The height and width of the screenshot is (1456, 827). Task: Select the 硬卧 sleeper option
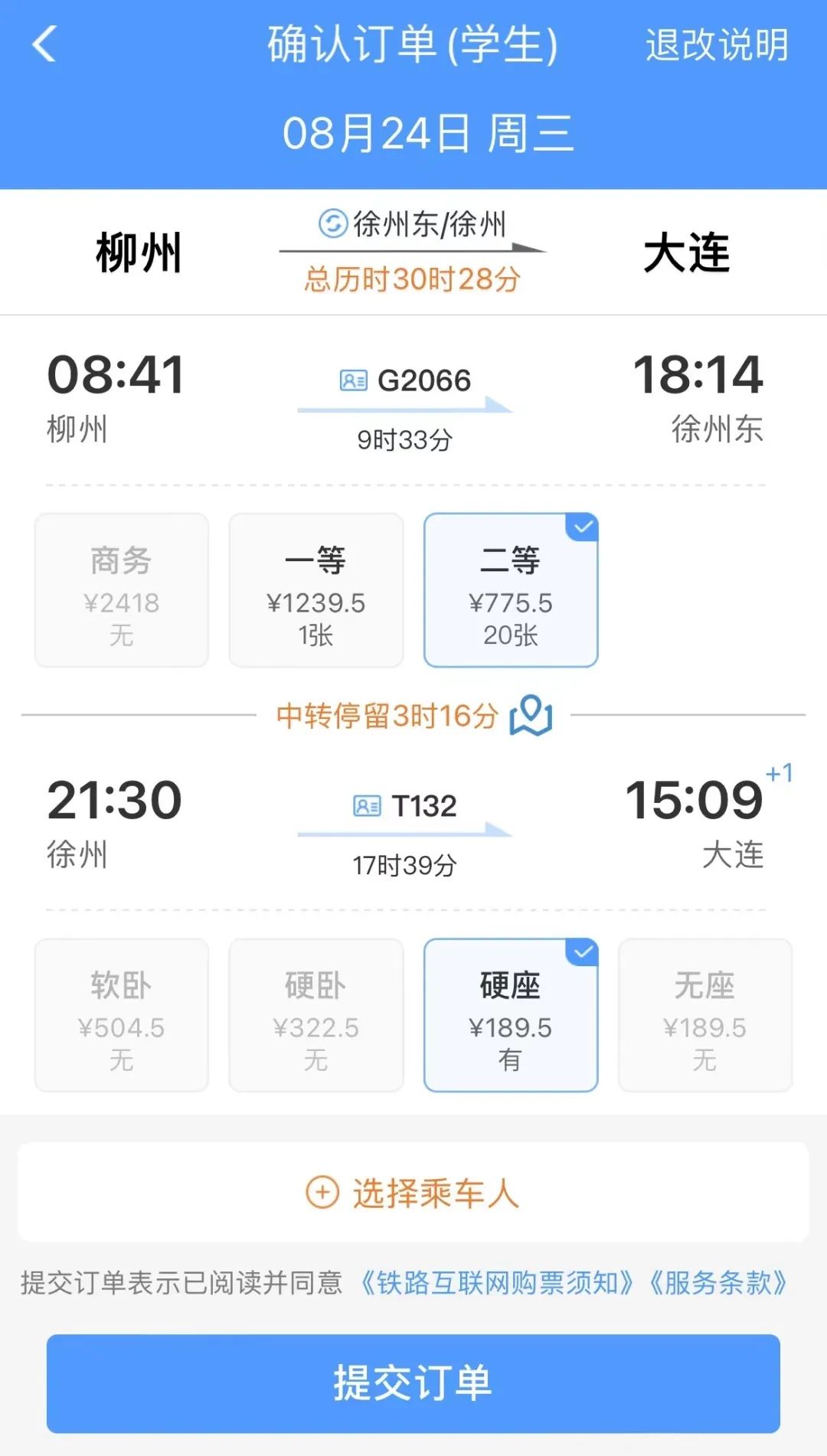point(315,1016)
